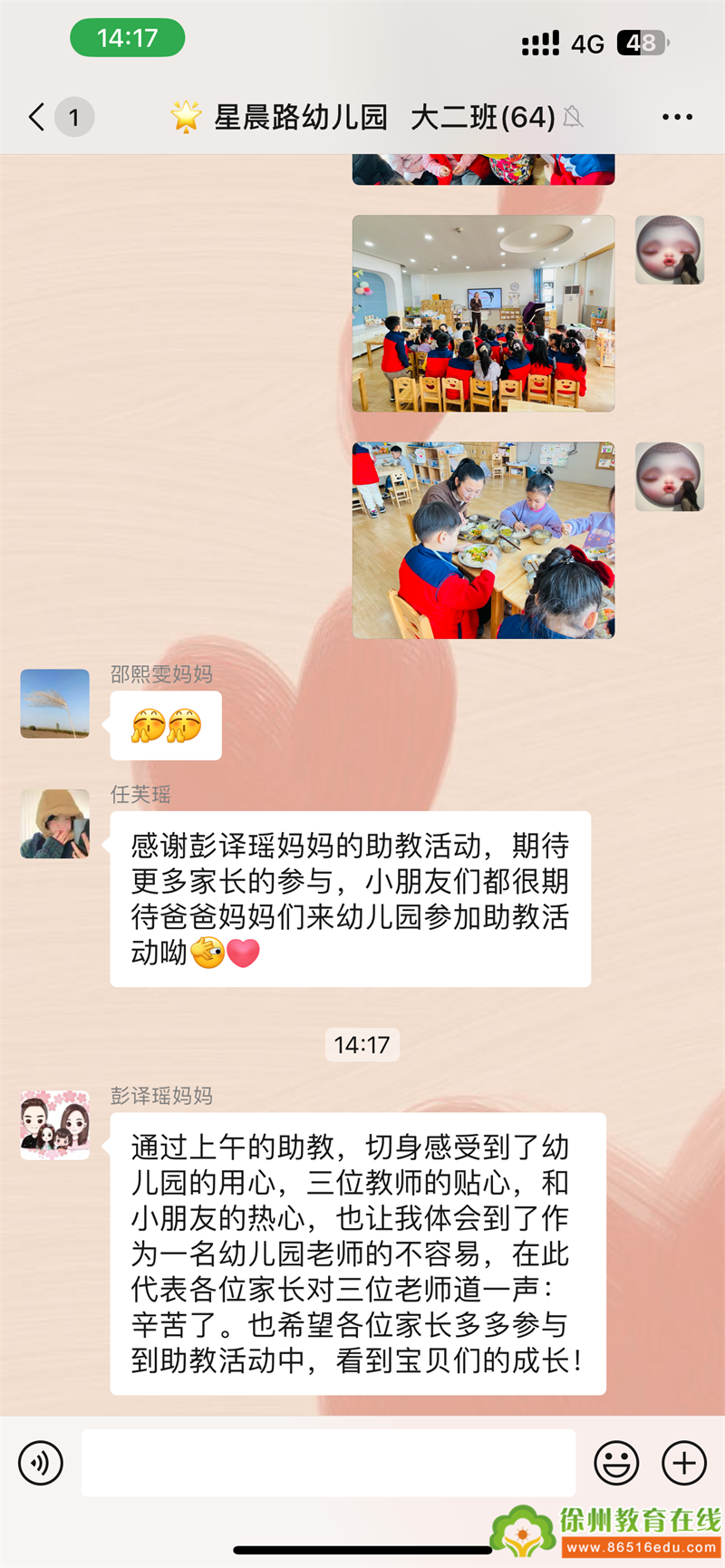Open 任芙瑶's profile avatar
The width and height of the screenshot is (725, 1568).
55,824
